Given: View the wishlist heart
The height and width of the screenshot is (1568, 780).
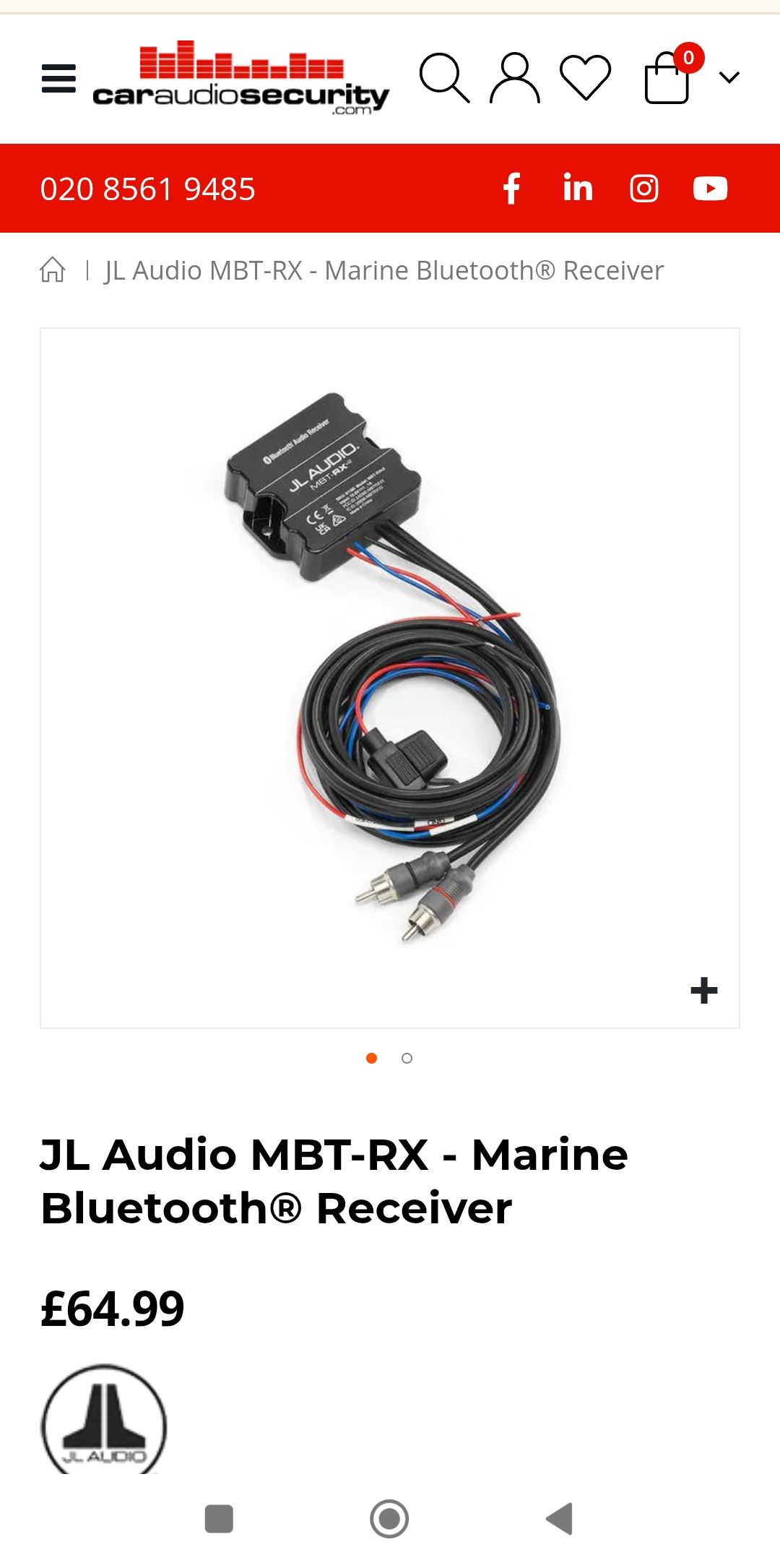Looking at the screenshot, I should 585,78.
